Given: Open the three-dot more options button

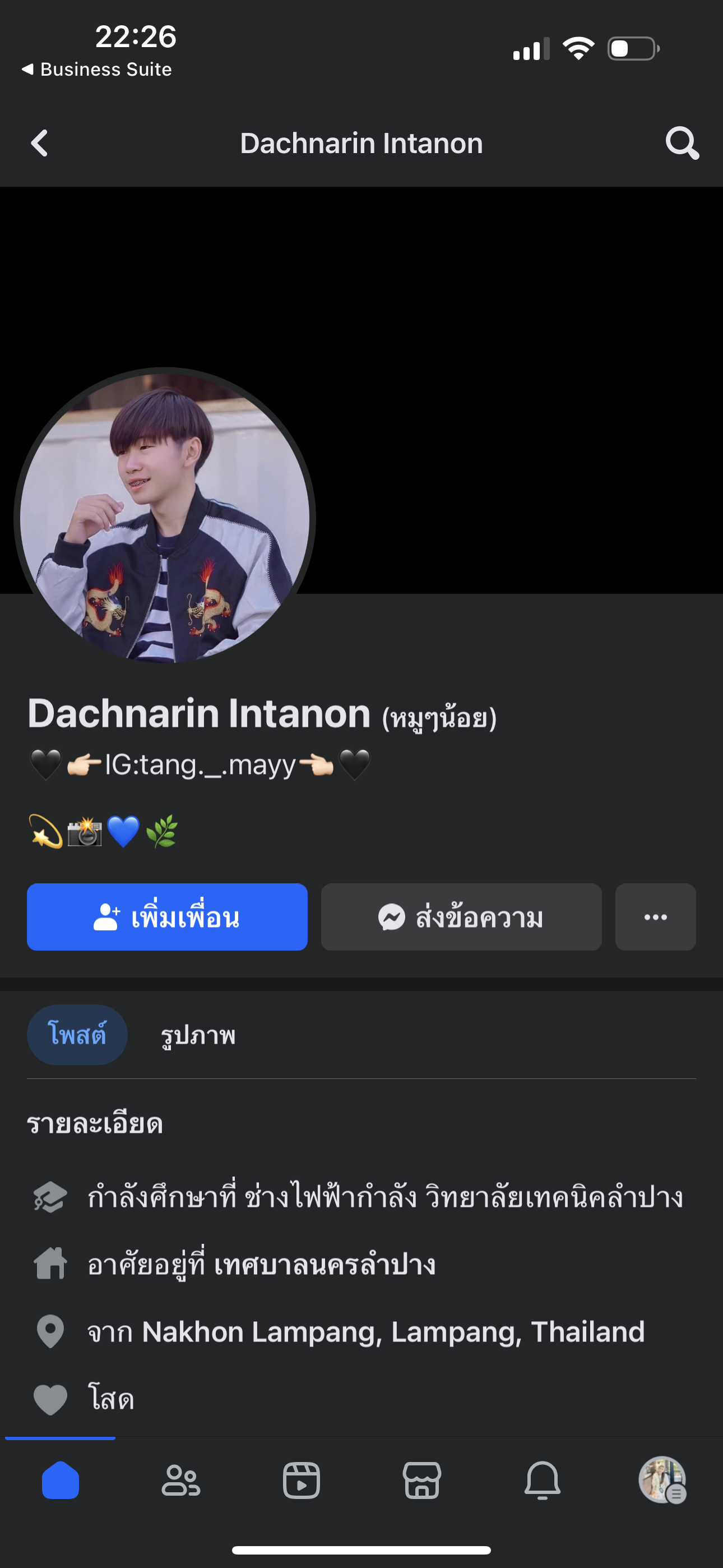Looking at the screenshot, I should (655, 917).
